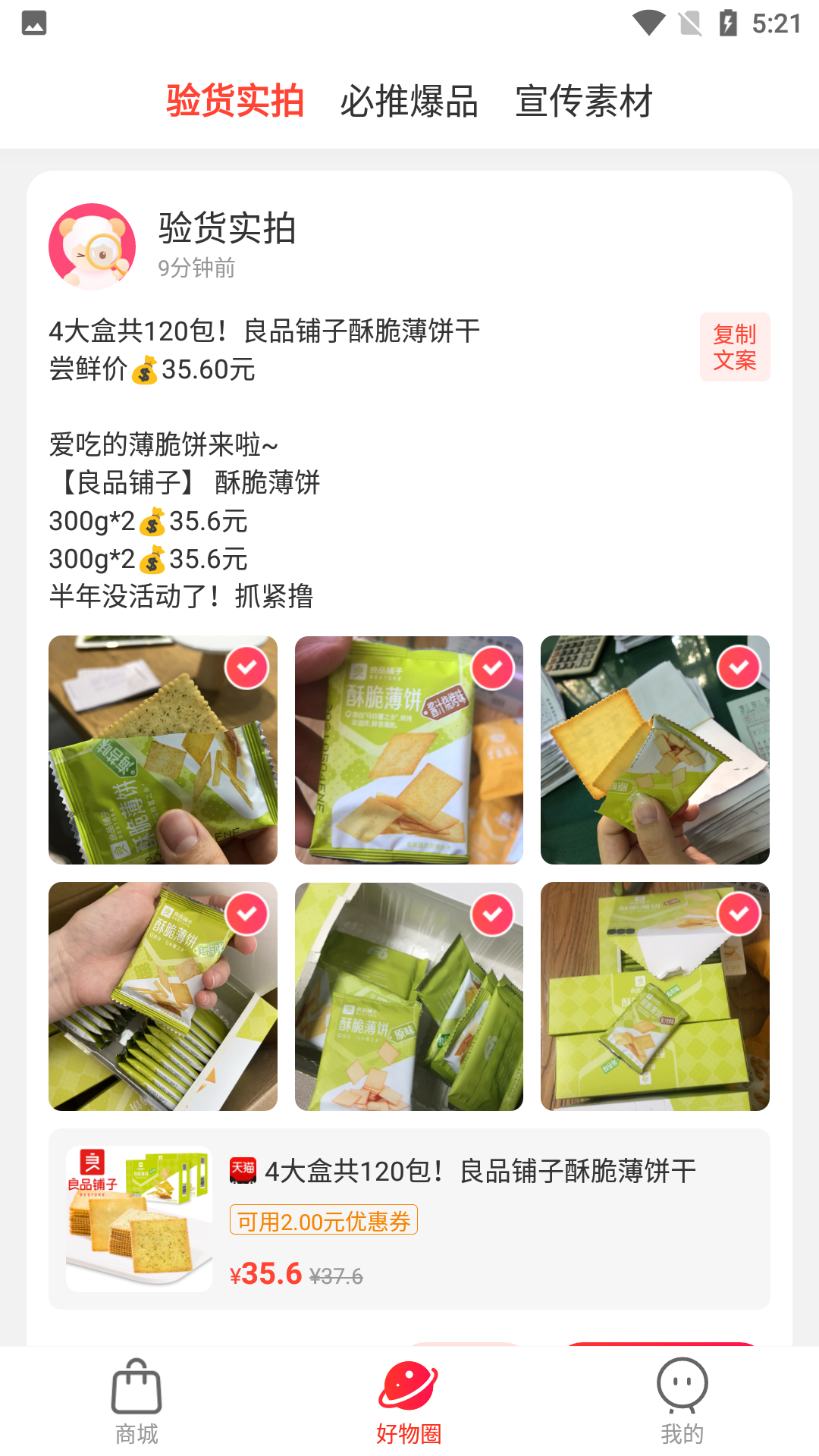Deselect the second photo's checkmark
Image resolution: width=819 pixels, height=1456 pixels.
tap(493, 668)
